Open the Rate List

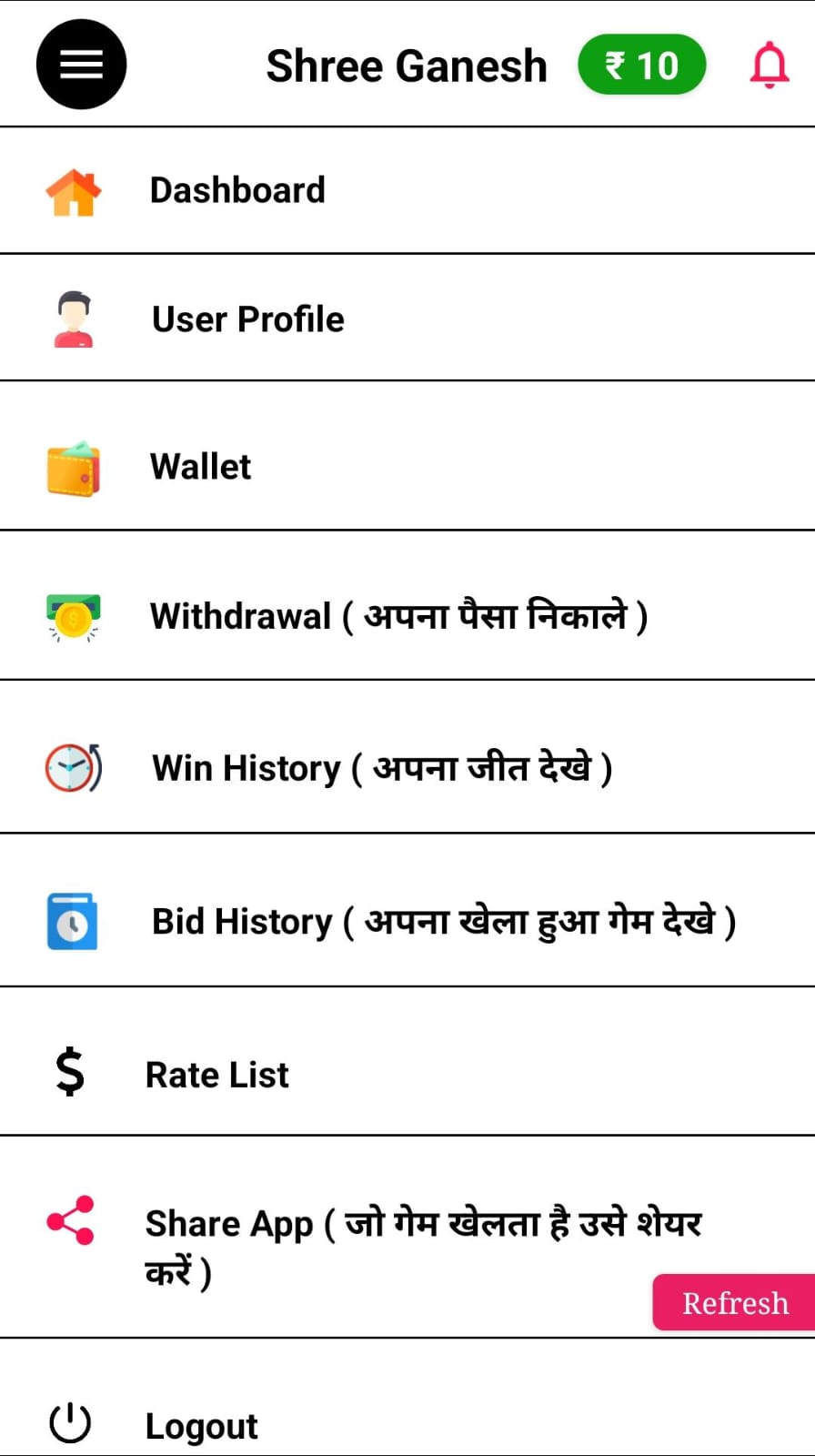(x=217, y=1075)
